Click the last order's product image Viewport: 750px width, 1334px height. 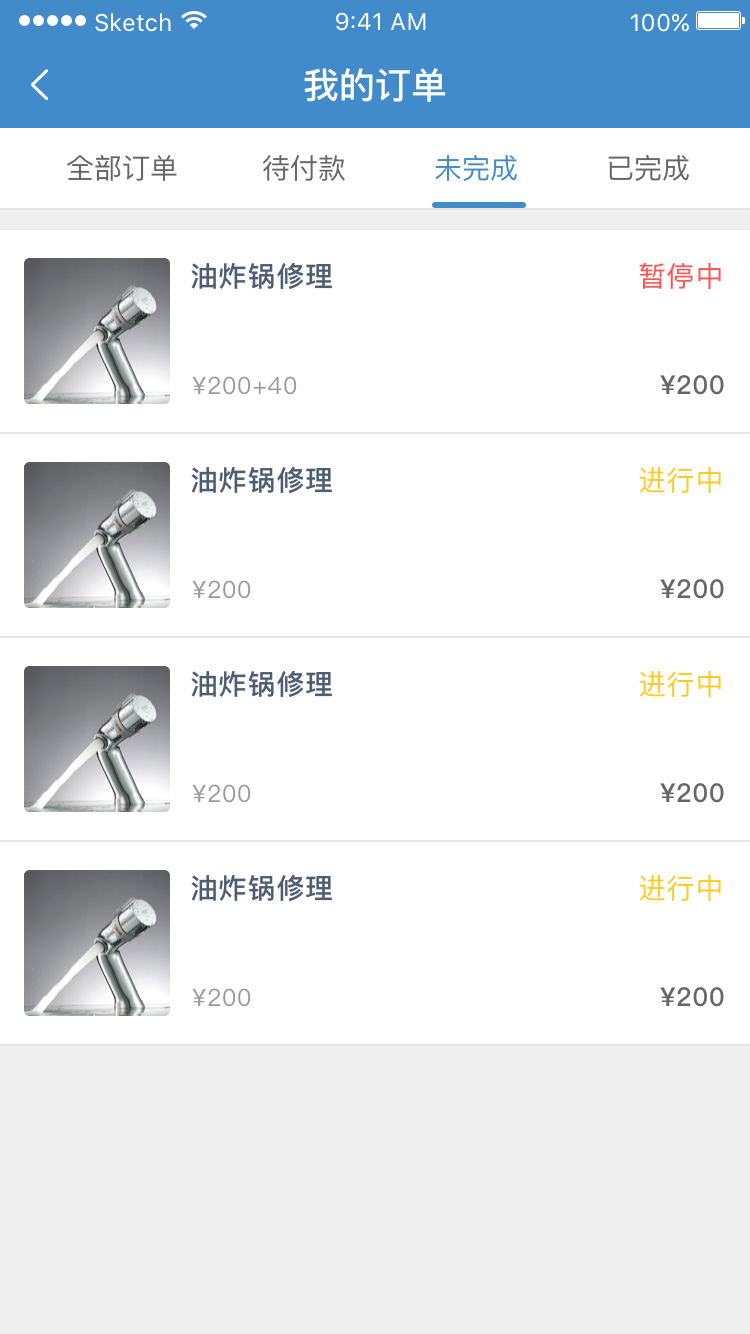coord(96,942)
